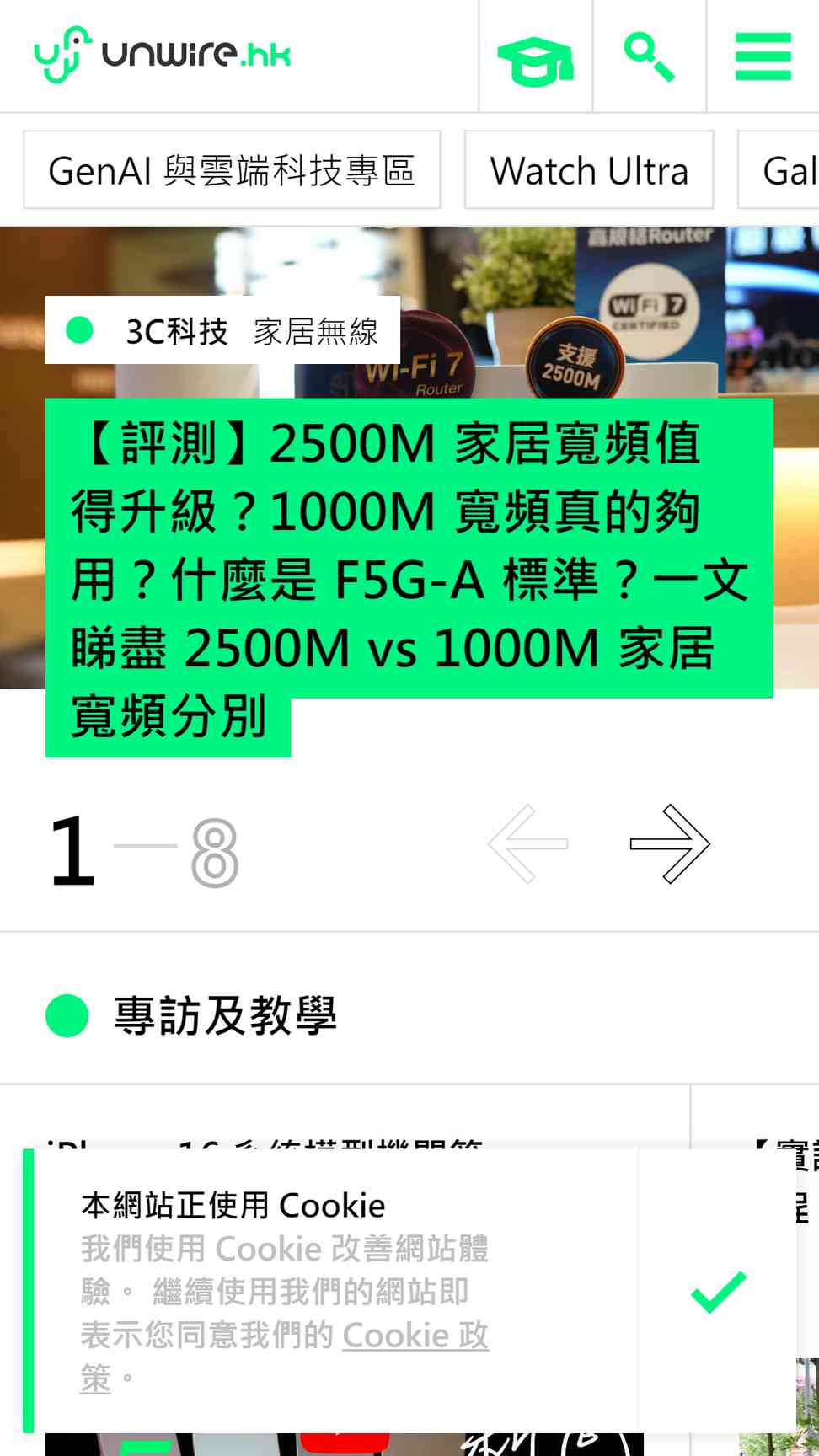Screen dimensions: 819x1456
Task: Open the hamburger menu
Action: [763, 56]
